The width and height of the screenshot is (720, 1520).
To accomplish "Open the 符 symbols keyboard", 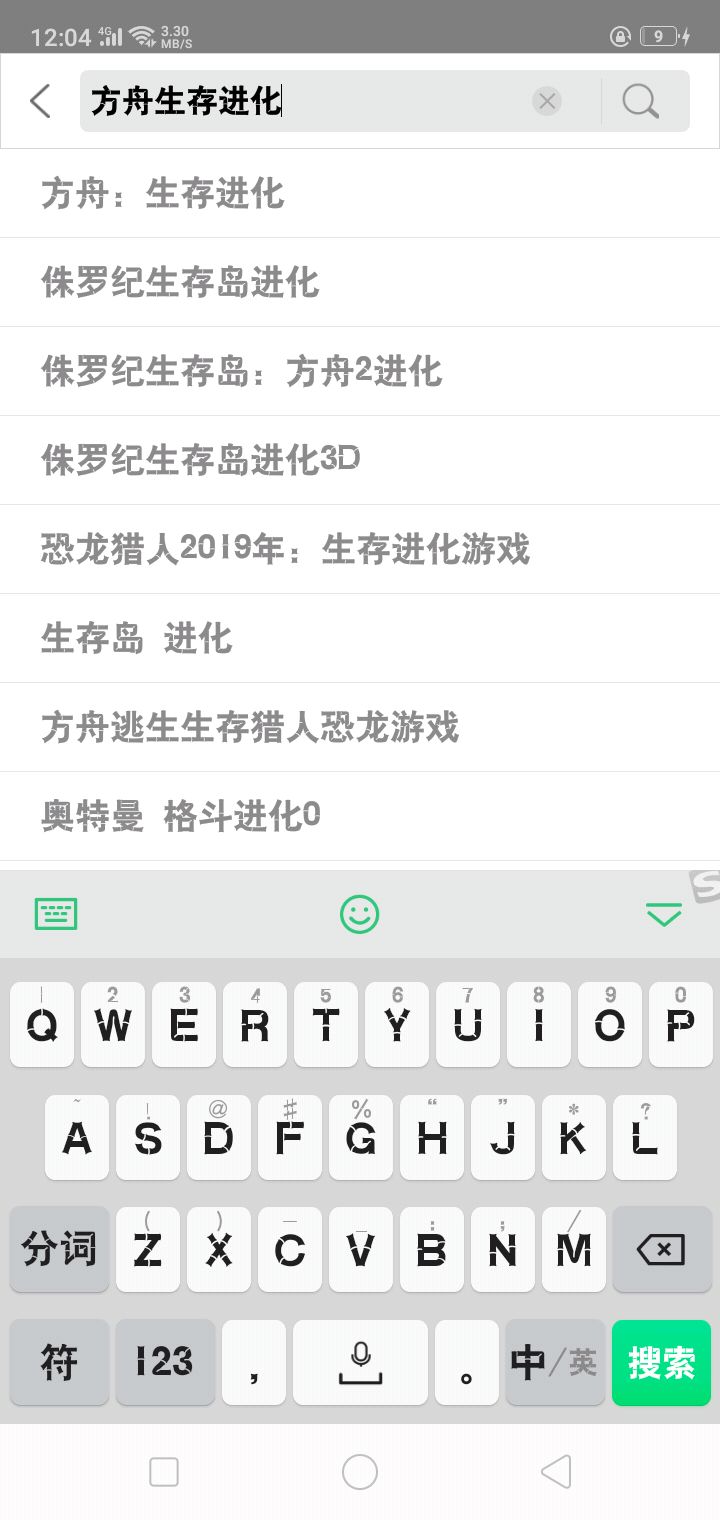I will pos(59,1362).
